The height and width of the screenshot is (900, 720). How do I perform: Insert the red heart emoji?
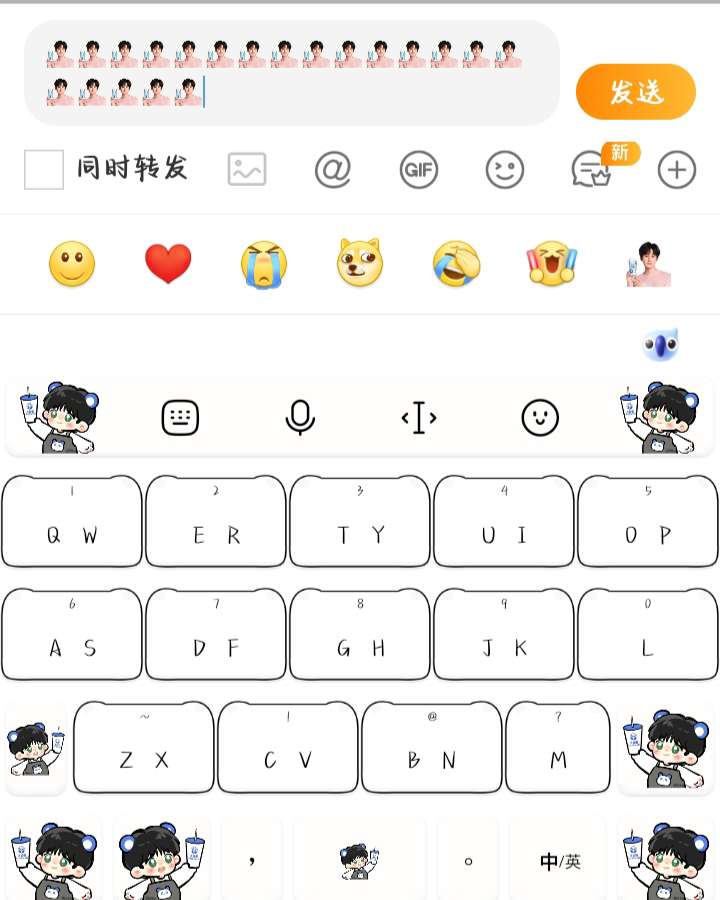(168, 265)
